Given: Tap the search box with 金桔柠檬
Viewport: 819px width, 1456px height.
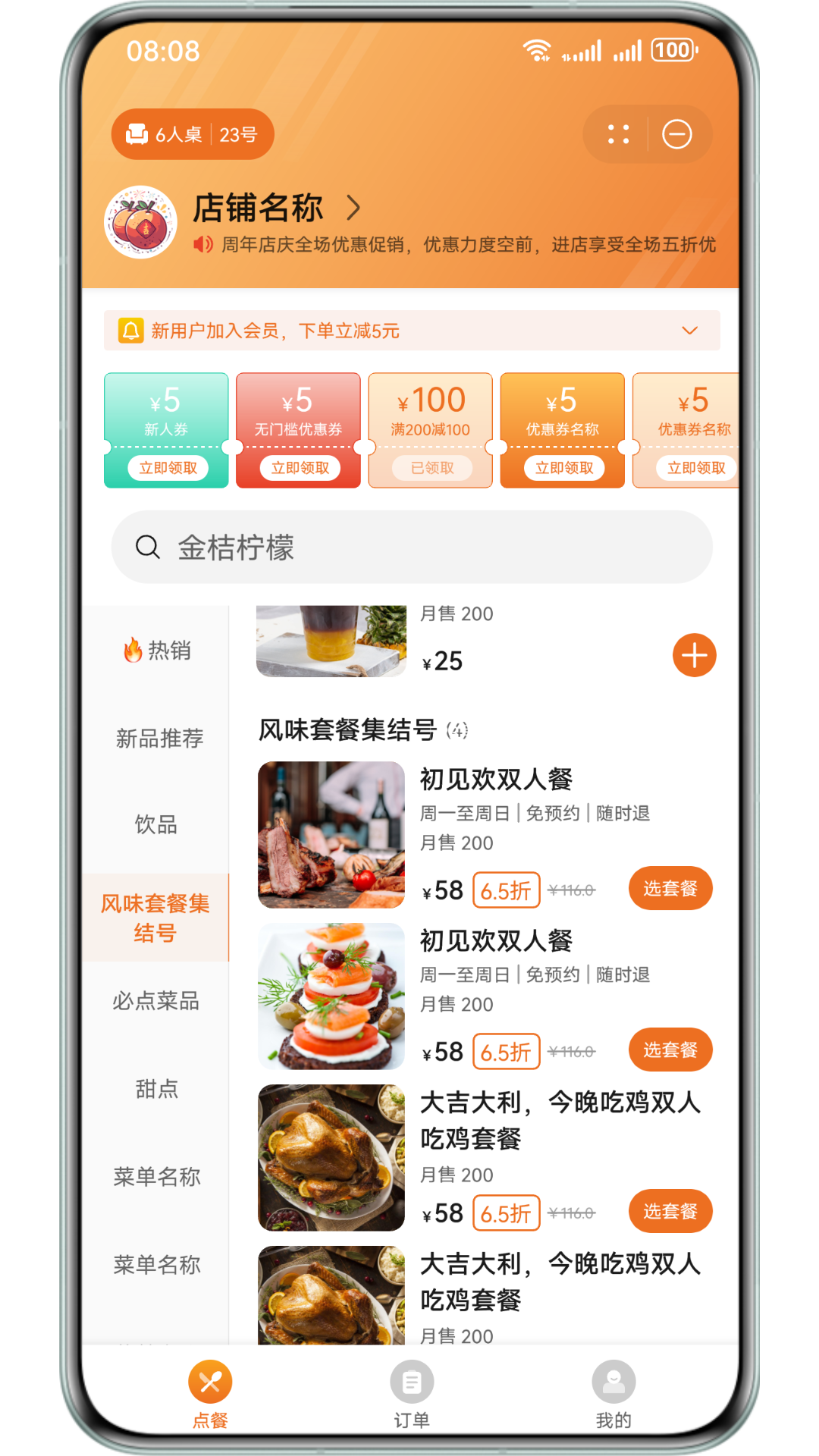Looking at the screenshot, I should click(x=411, y=547).
